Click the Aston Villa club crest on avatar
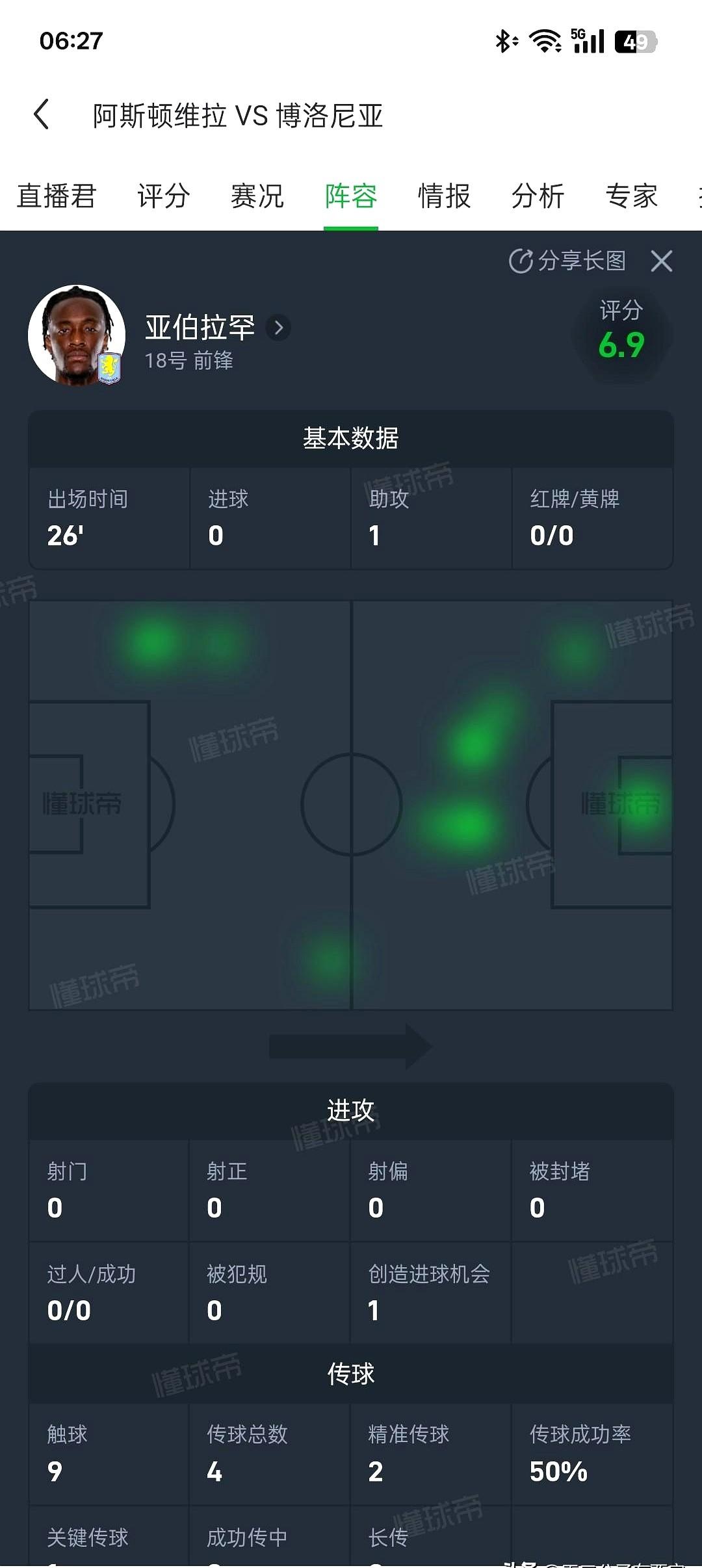The height and width of the screenshot is (1568, 702). (x=110, y=367)
